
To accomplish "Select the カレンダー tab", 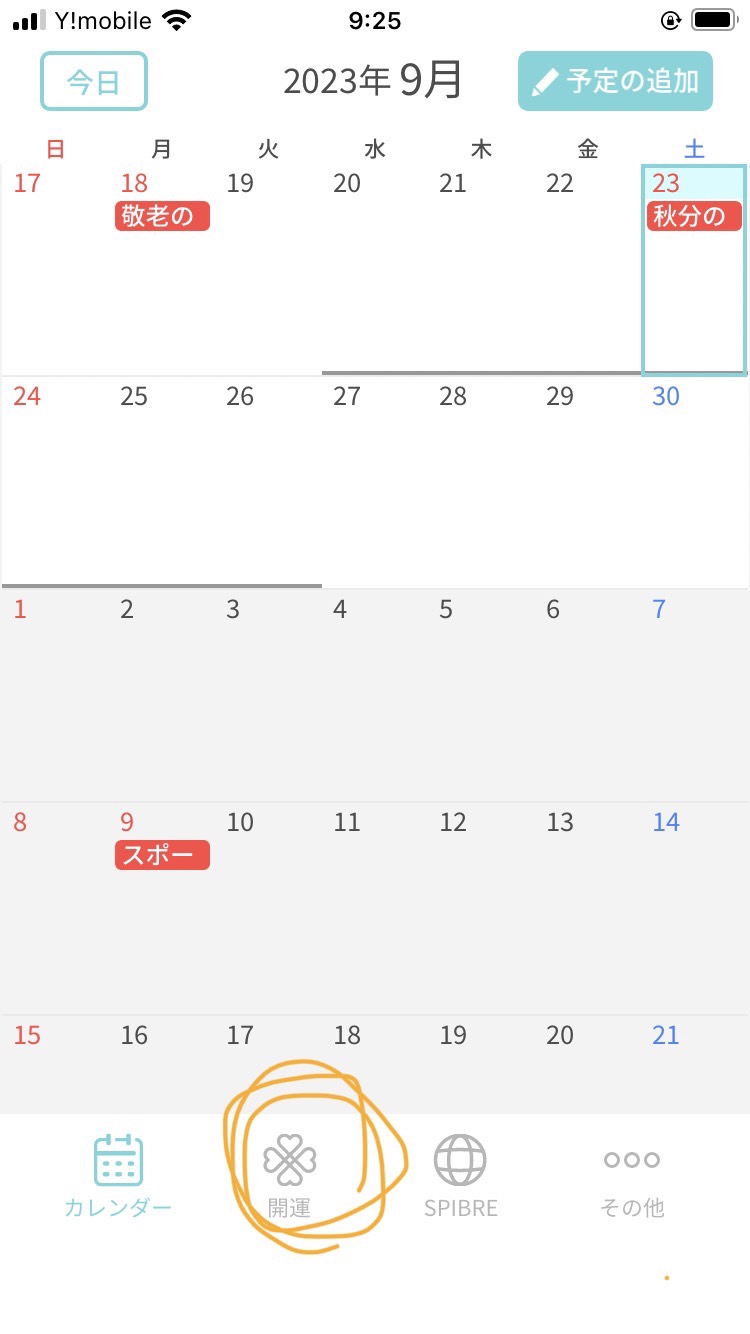I will coord(118,1176).
